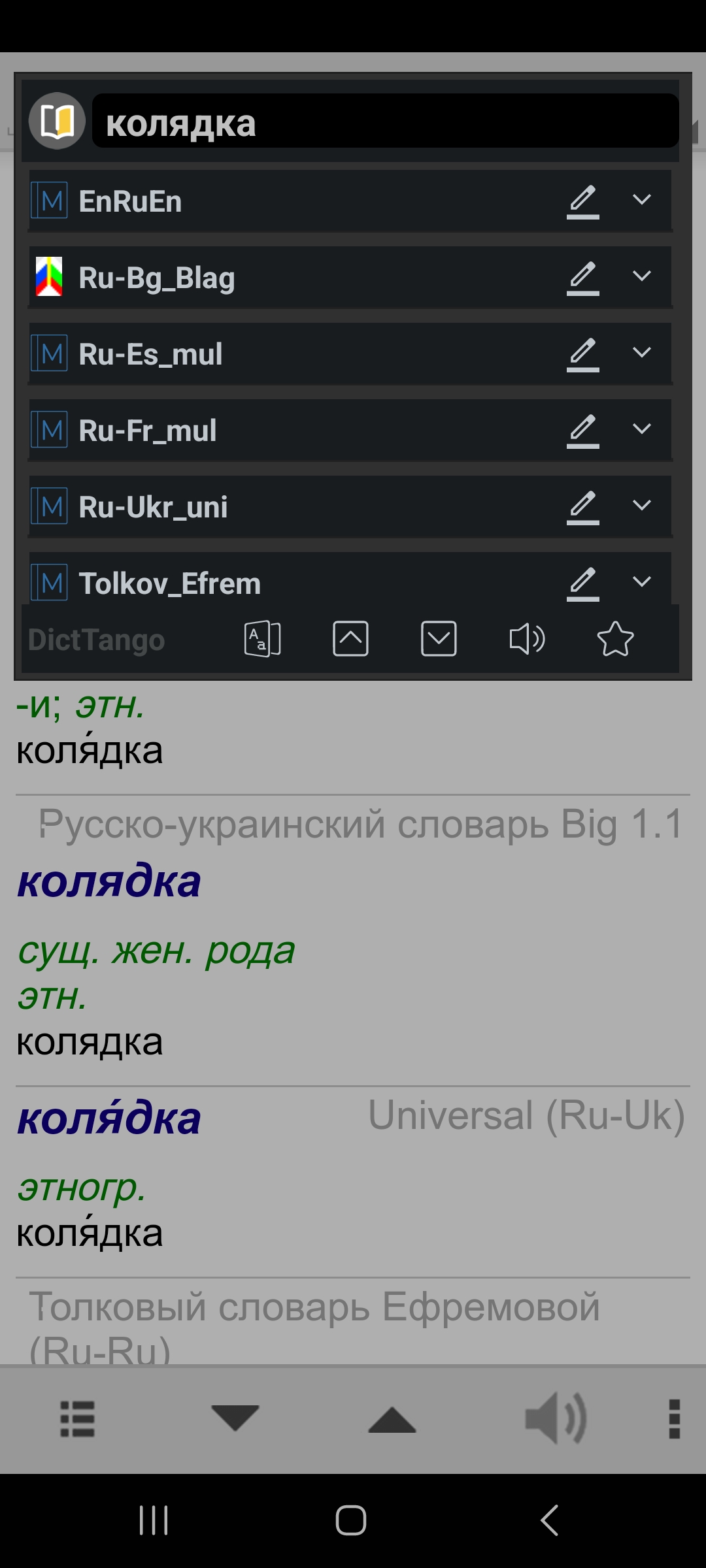706x1568 pixels.
Task: Add колядка to favorites with the star
Action: click(615, 639)
